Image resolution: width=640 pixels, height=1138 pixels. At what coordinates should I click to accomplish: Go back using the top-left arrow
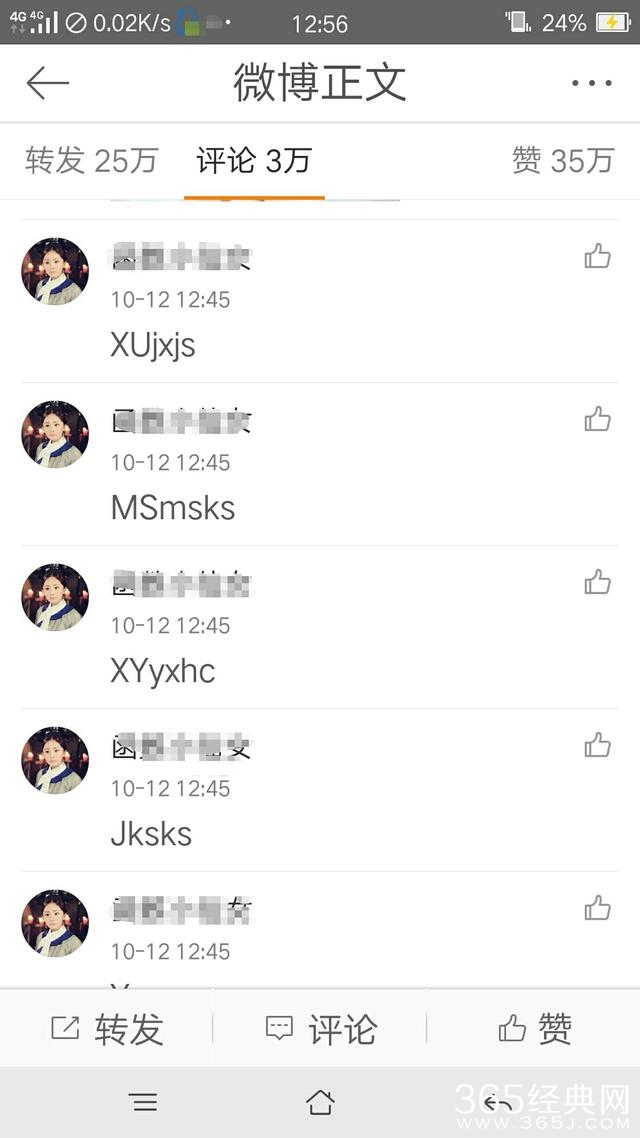click(x=47, y=83)
